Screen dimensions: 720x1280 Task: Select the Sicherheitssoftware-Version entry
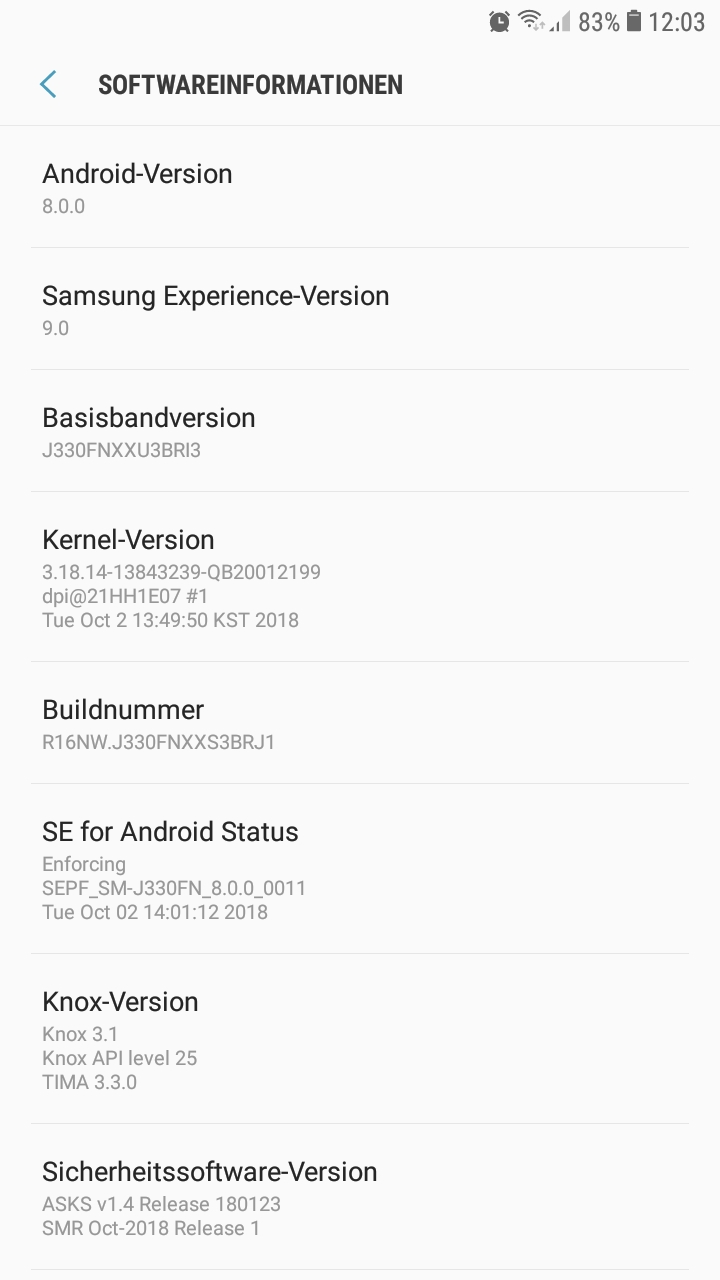(x=360, y=1198)
